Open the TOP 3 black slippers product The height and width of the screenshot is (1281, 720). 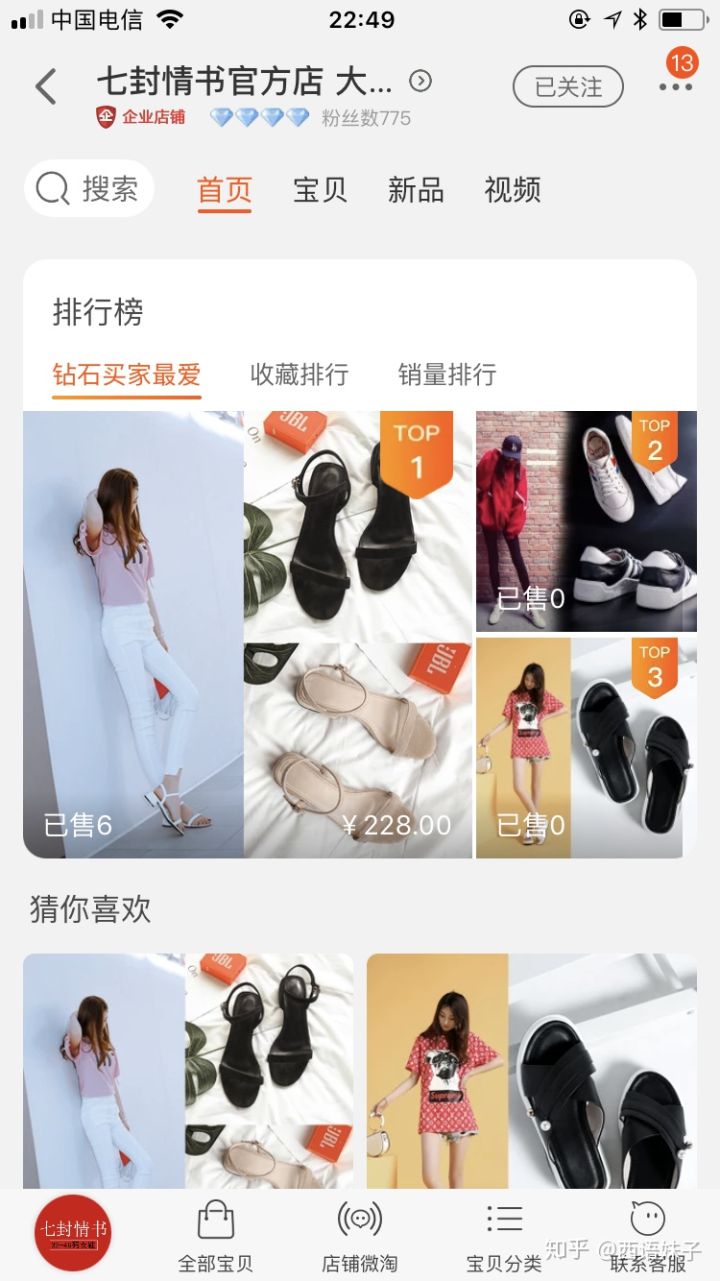[x=586, y=747]
